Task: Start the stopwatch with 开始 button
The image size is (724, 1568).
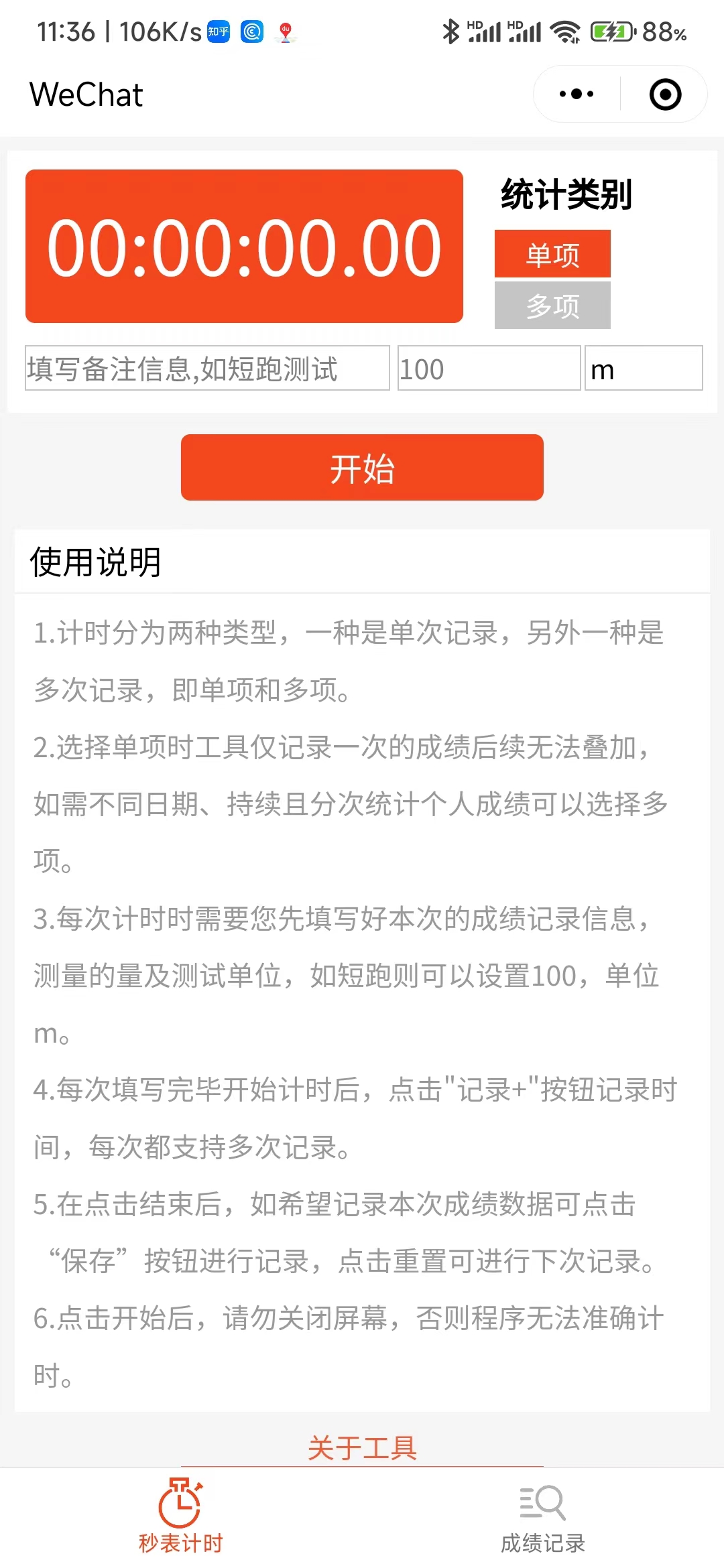Action: pyautogui.click(x=362, y=468)
